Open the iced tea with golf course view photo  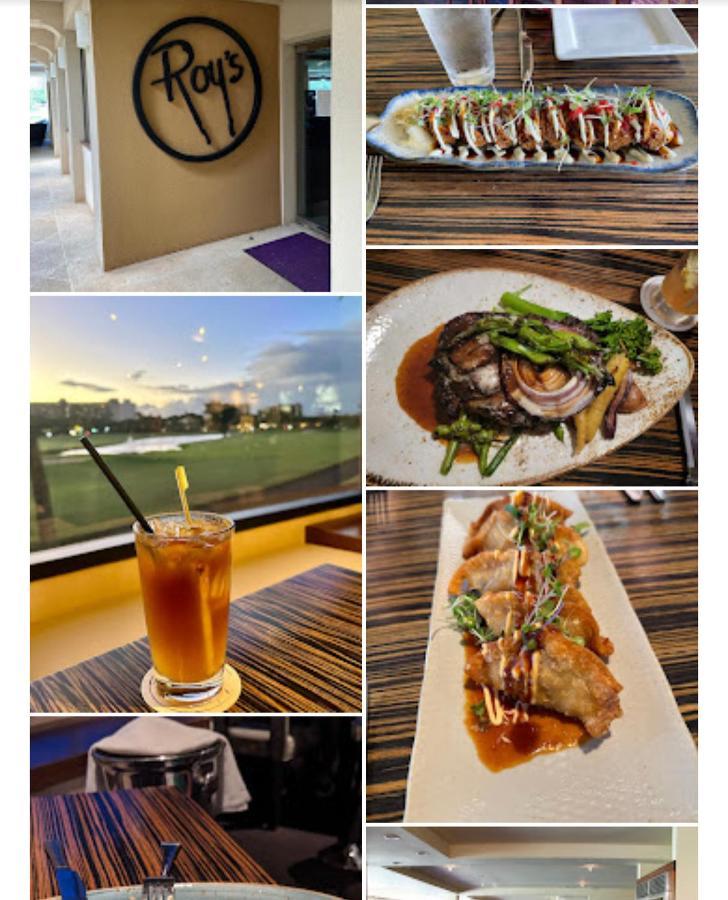(196, 503)
